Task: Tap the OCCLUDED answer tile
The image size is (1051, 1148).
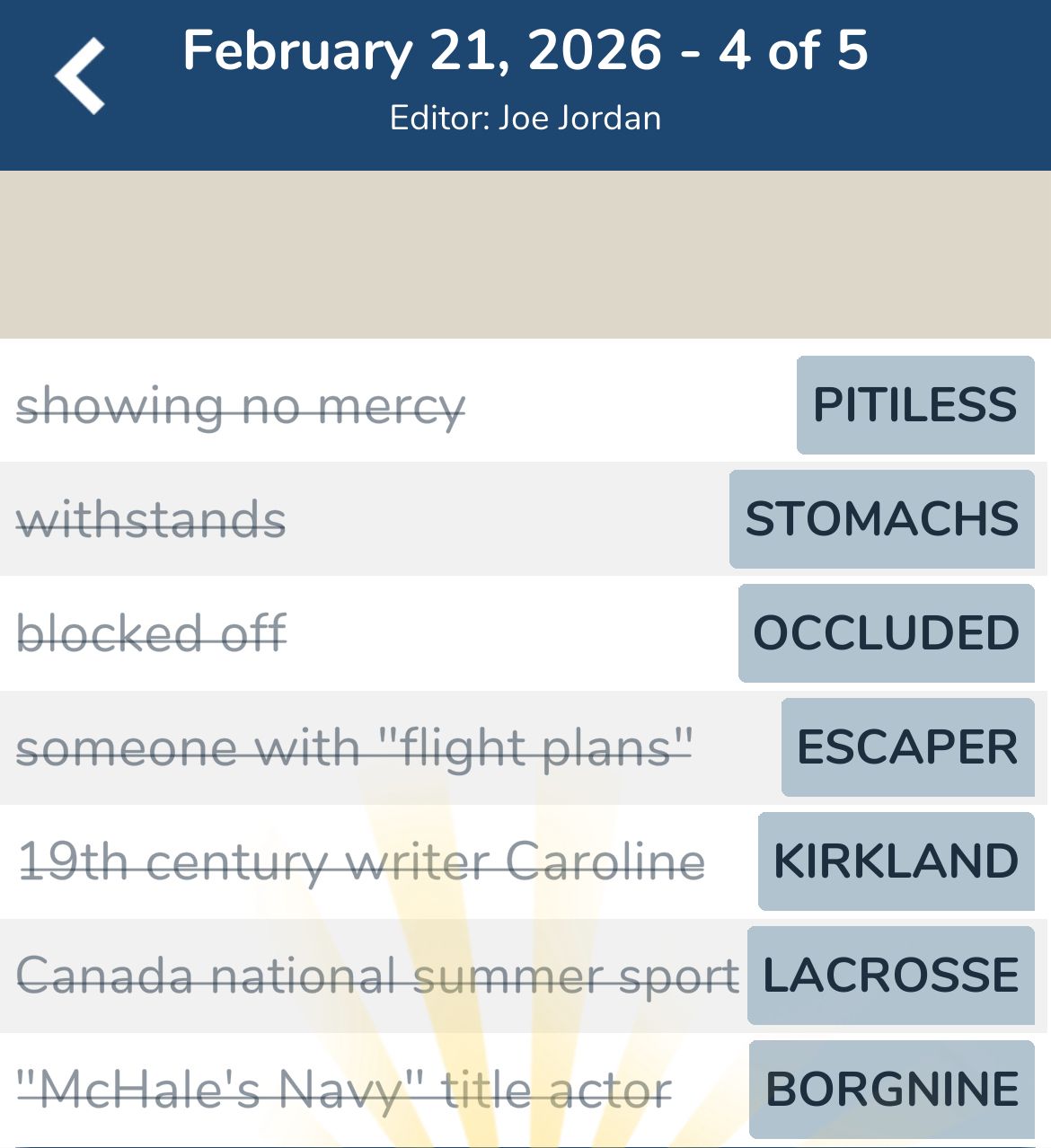Action: tap(886, 633)
